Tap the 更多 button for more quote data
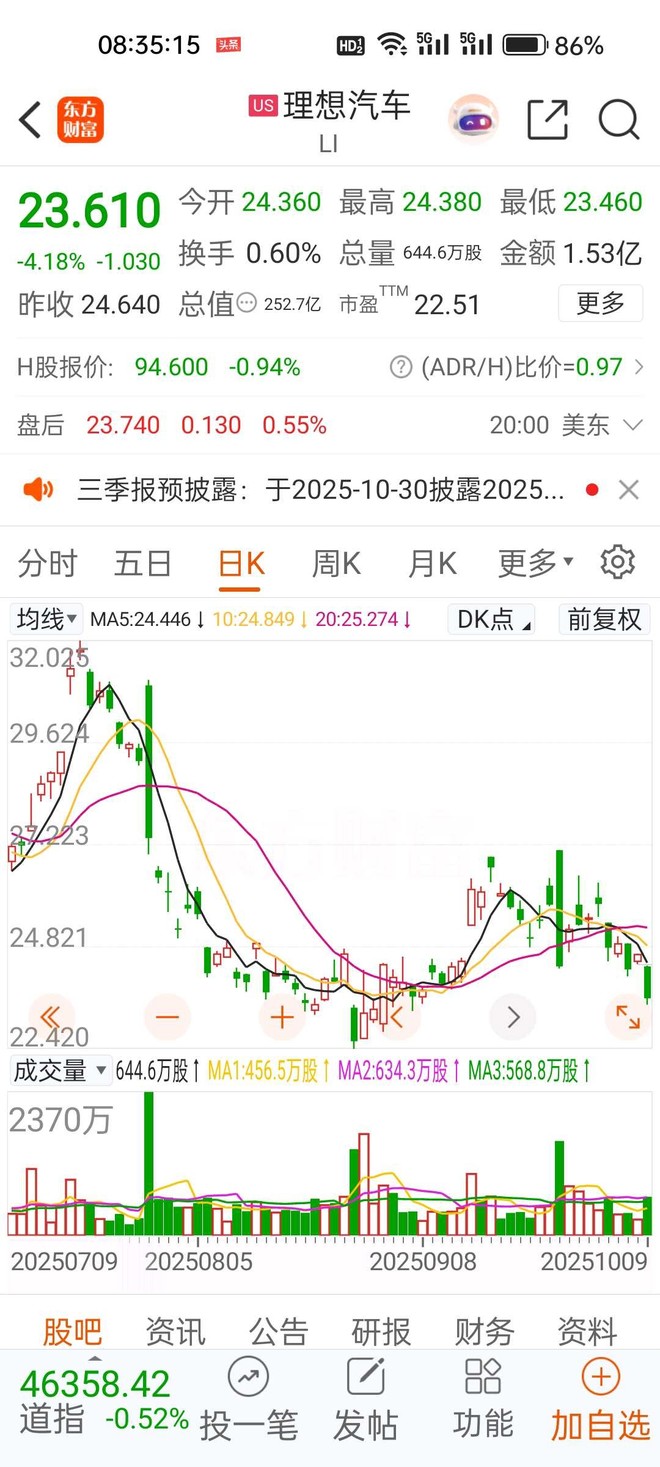660x1467 pixels. tap(600, 303)
